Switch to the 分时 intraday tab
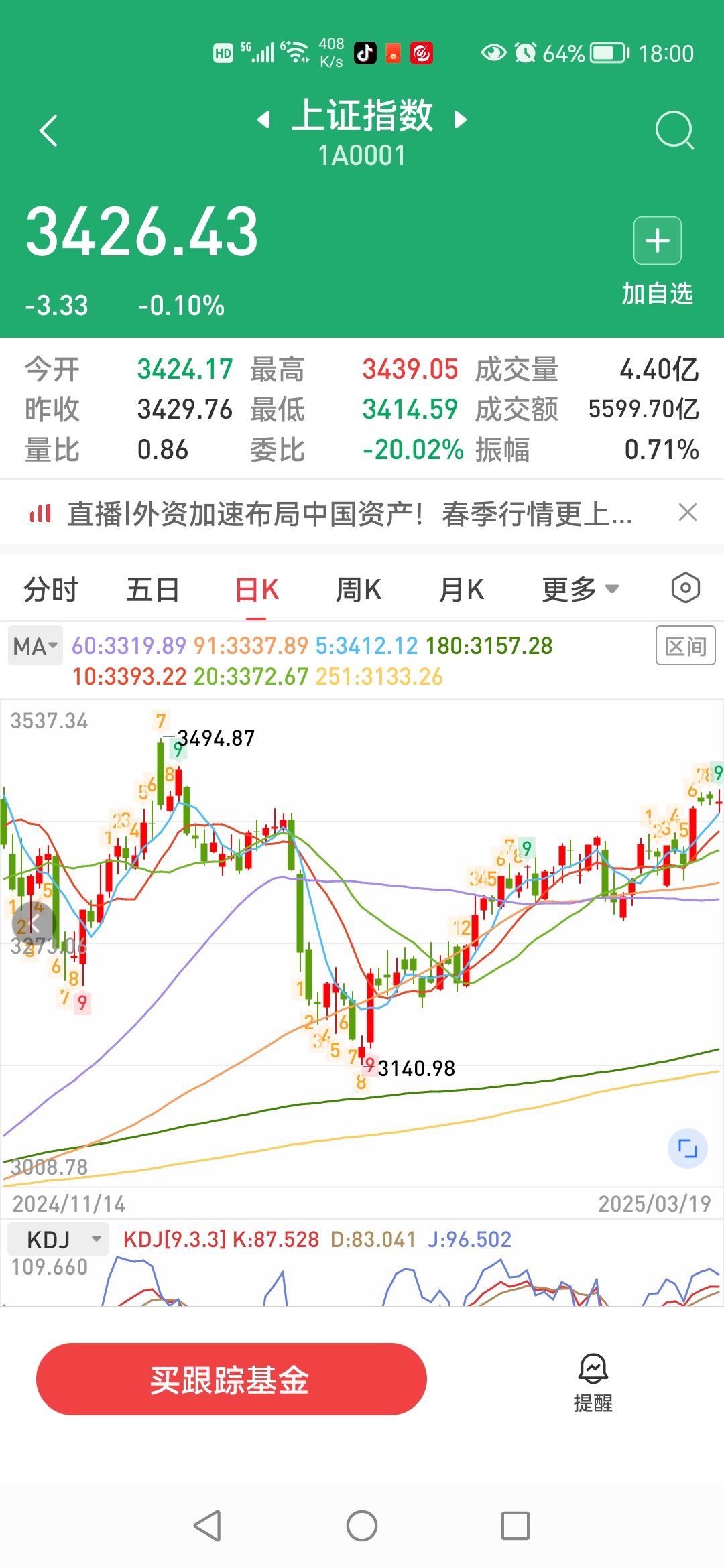The height and width of the screenshot is (1568, 724). pyautogui.click(x=52, y=589)
